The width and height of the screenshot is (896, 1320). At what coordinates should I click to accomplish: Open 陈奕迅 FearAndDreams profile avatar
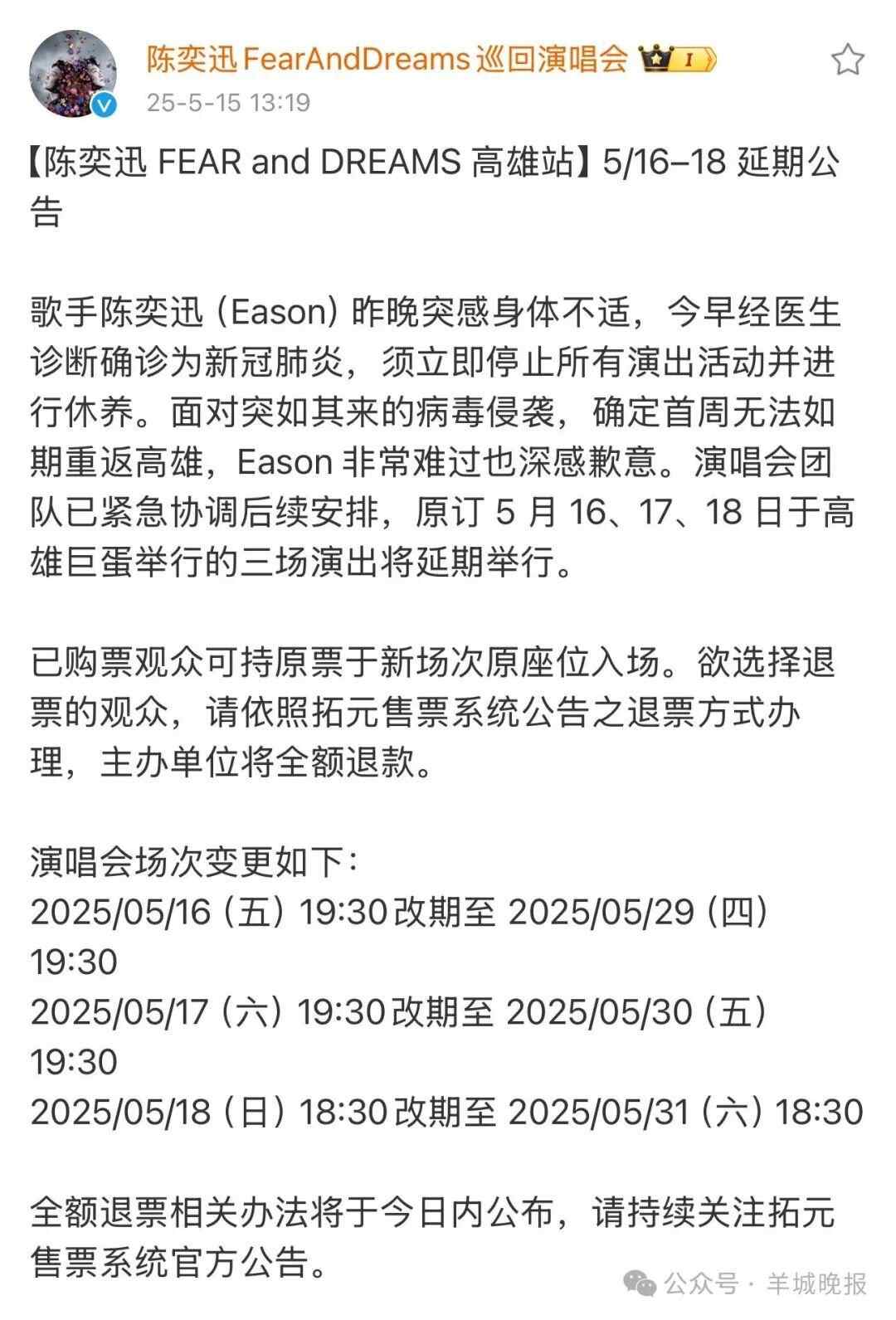pyautogui.click(x=73, y=73)
